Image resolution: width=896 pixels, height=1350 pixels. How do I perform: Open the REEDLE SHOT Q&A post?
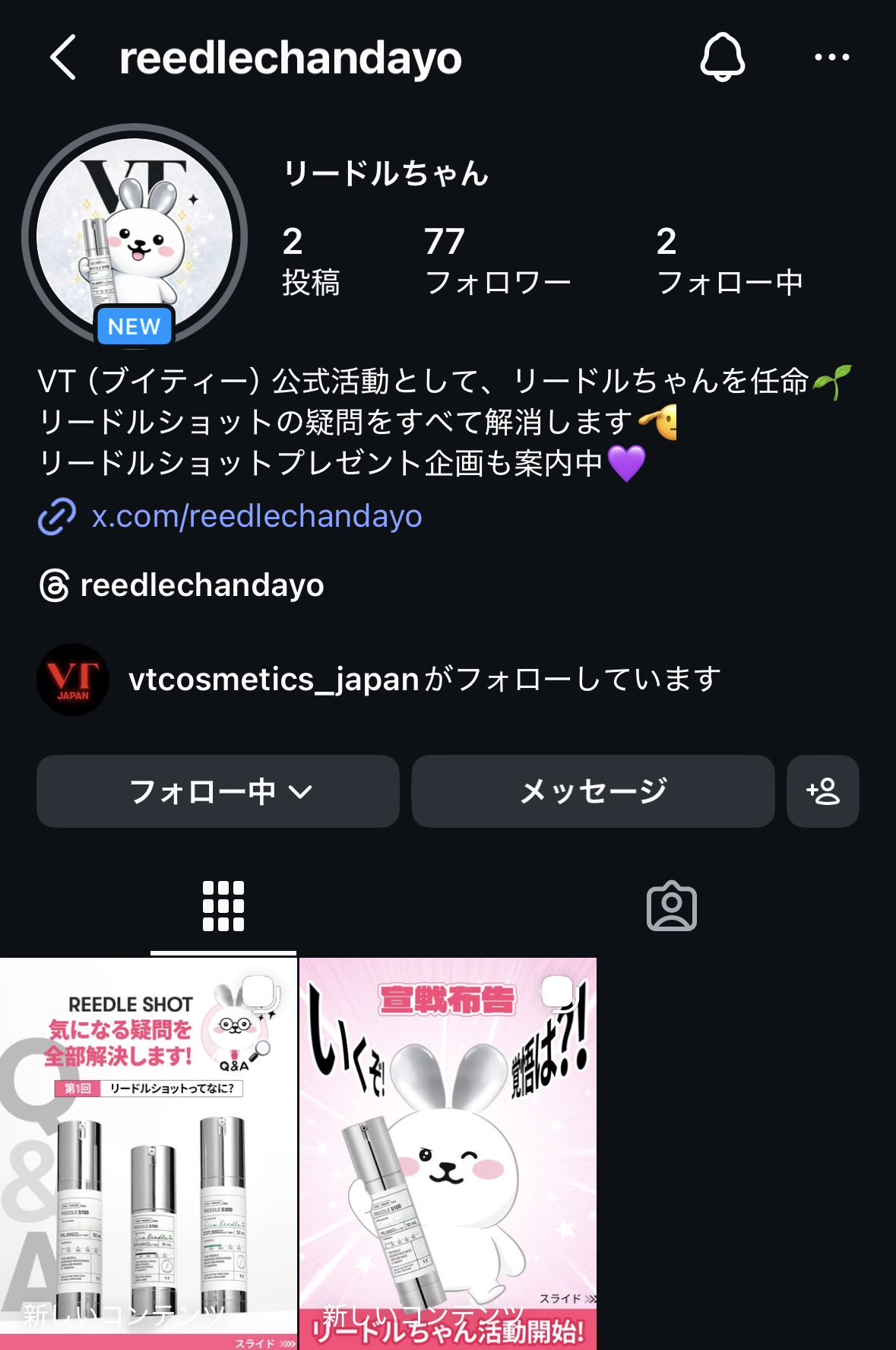148,1153
